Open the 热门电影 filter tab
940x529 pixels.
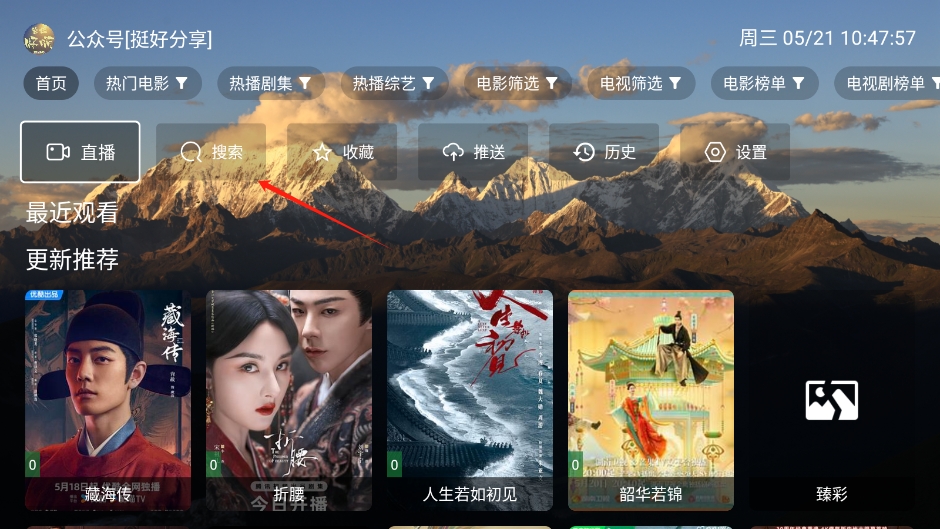click(x=147, y=84)
